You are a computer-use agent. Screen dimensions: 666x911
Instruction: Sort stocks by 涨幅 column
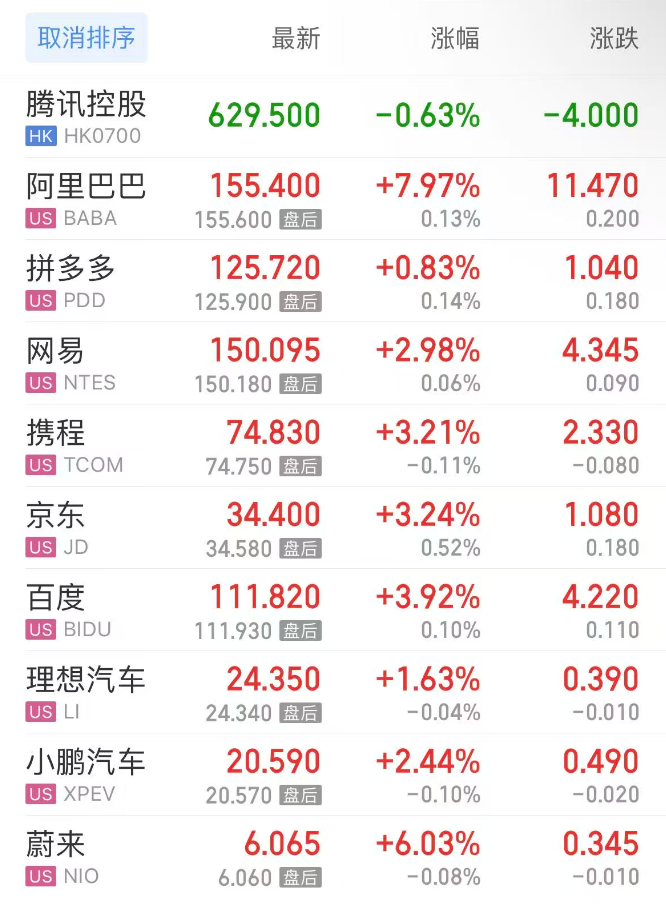[455, 39]
